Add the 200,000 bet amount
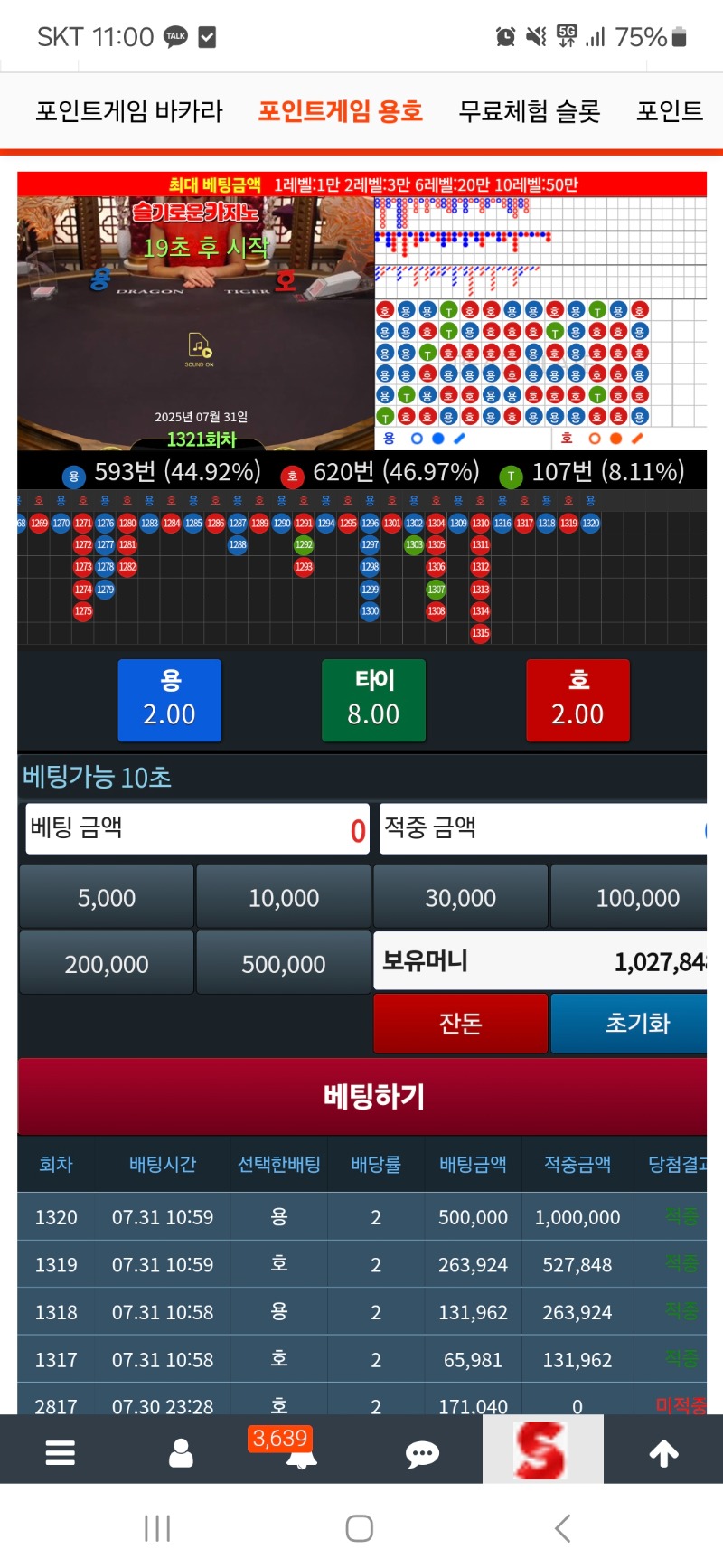 (107, 963)
